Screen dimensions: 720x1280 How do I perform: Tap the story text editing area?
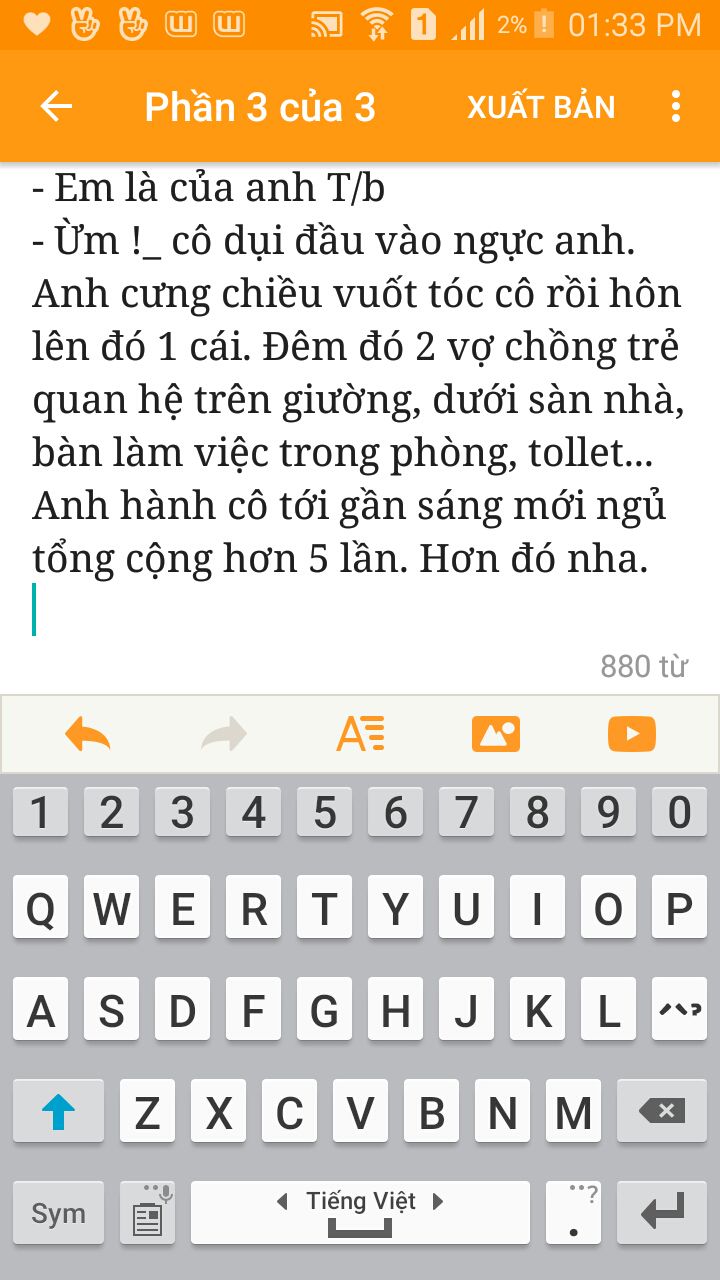(360, 400)
